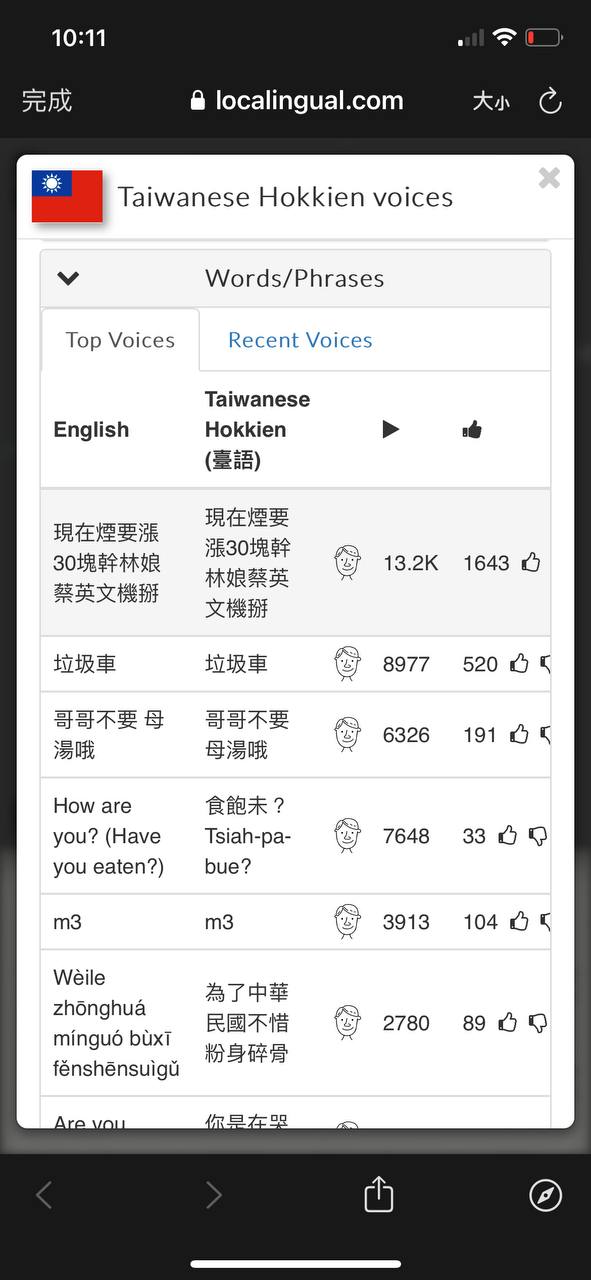591x1280 pixels.
Task: Open the 大小 text size options
Action: pos(491,101)
